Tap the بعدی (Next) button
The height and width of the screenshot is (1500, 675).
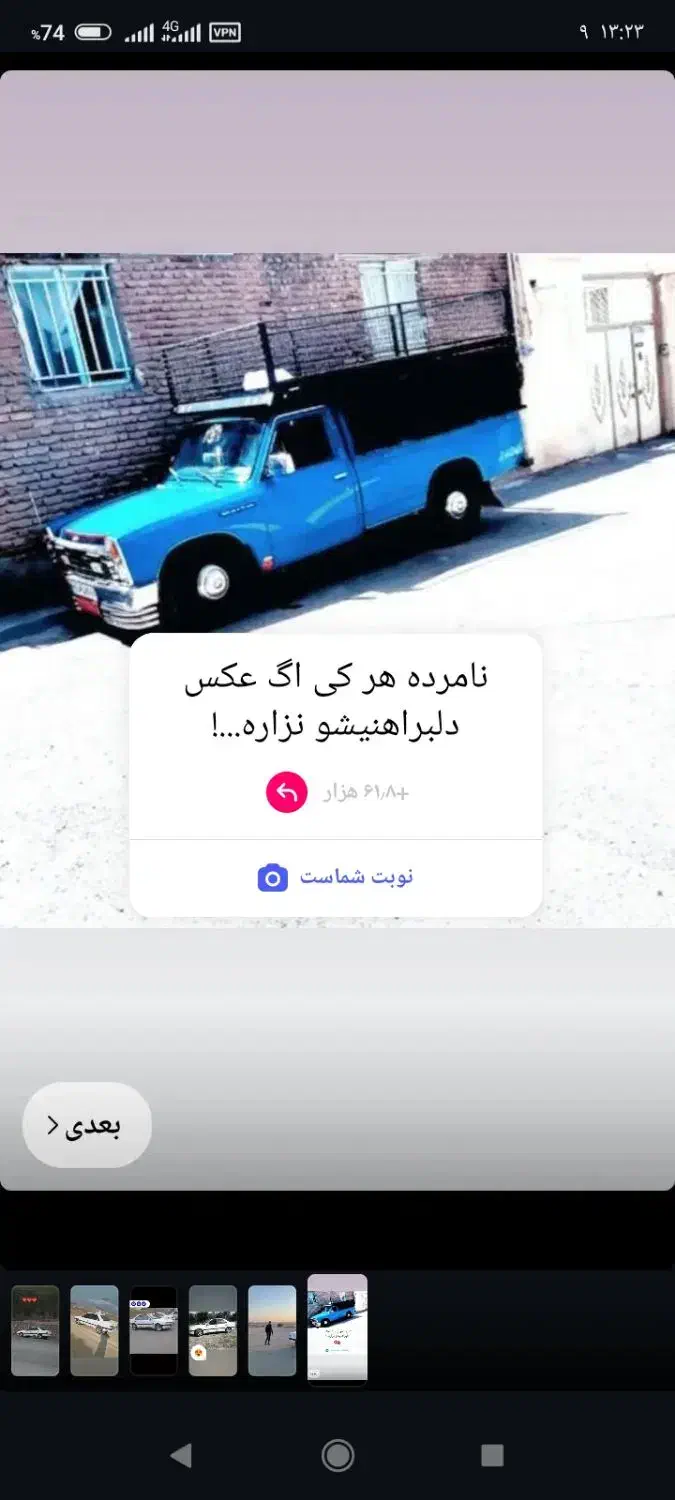coord(87,1125)
